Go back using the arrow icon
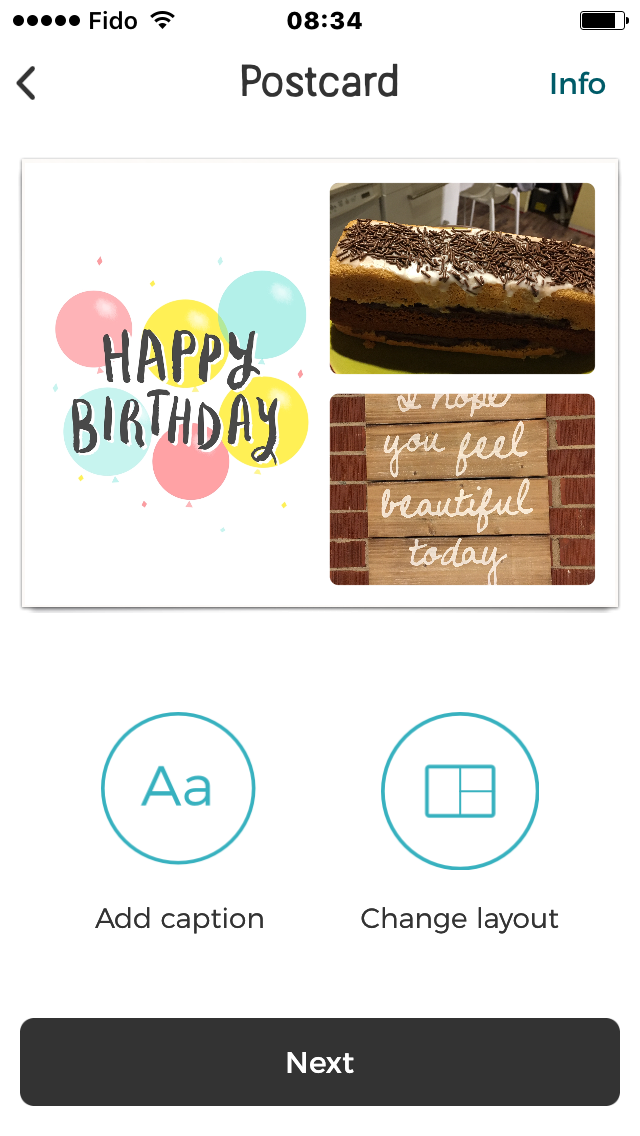This screenshot has height=1136, width=640. click(x=27, y=83)
